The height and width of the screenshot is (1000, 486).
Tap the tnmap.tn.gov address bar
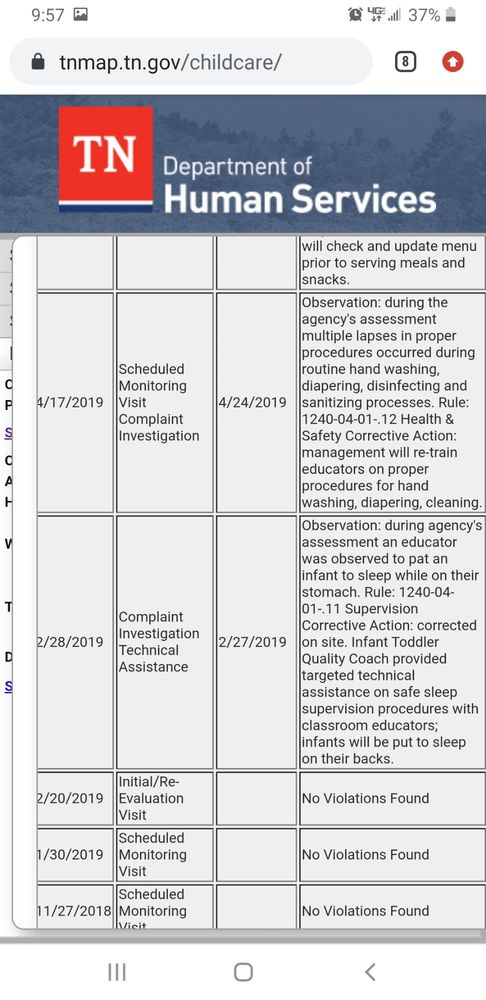[191, 62]
